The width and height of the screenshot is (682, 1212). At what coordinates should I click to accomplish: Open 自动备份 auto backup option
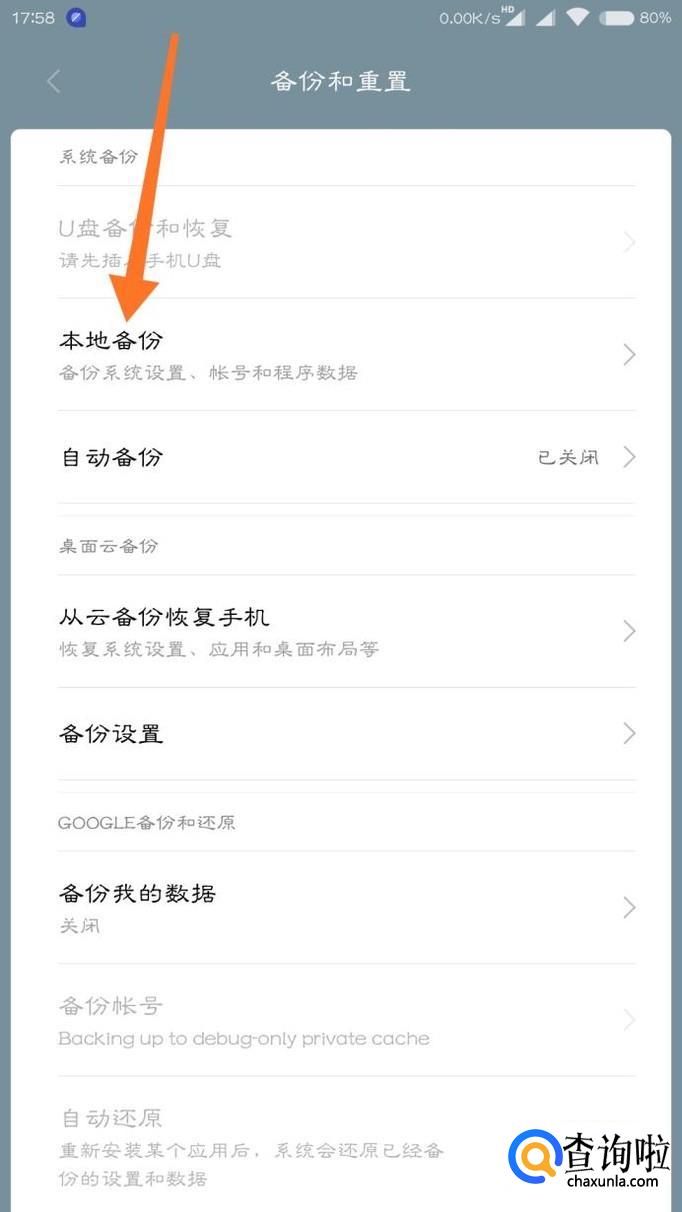coord(340,458)
